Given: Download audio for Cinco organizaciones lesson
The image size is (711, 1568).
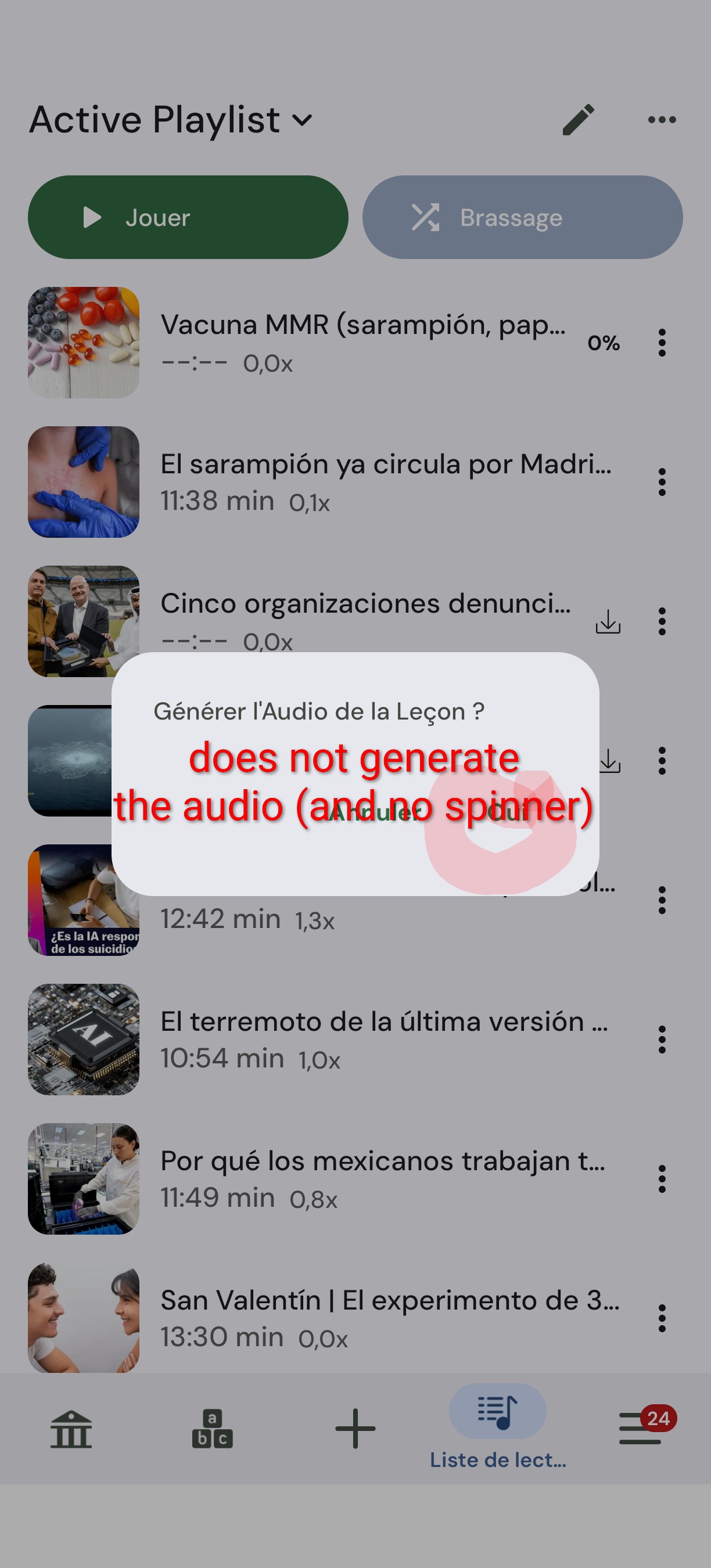Looking at the screenshot, I should [608, 621].
